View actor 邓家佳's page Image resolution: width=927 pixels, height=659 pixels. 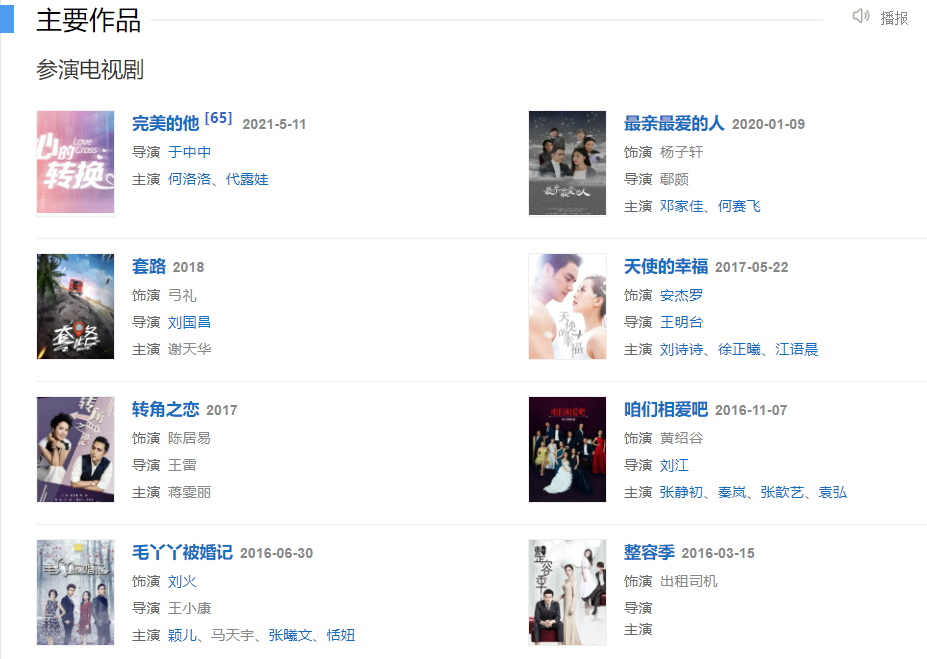tap(681, 206)
